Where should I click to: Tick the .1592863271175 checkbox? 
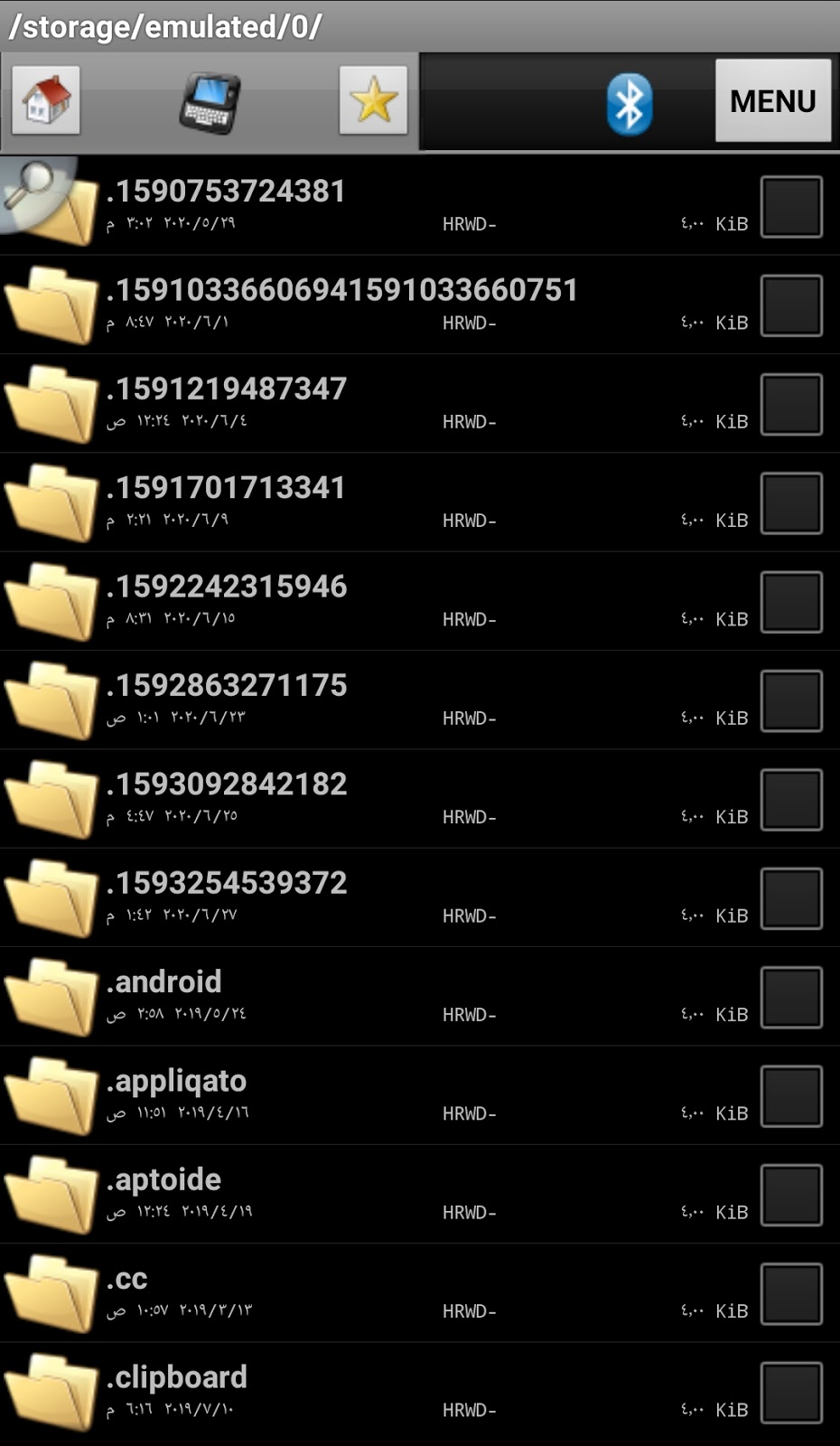click(790, 701)
